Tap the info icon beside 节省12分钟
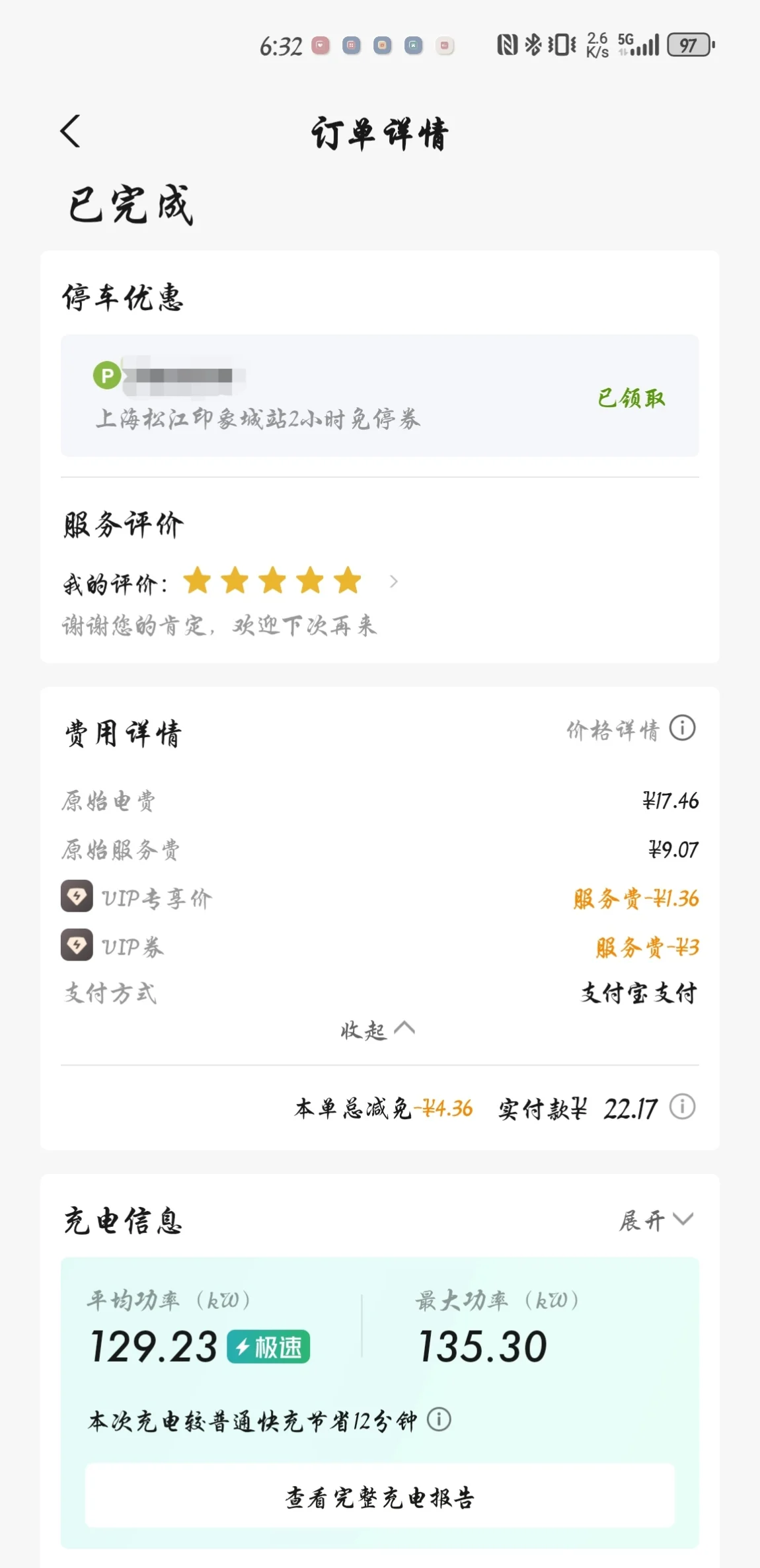 point(439,1419)
